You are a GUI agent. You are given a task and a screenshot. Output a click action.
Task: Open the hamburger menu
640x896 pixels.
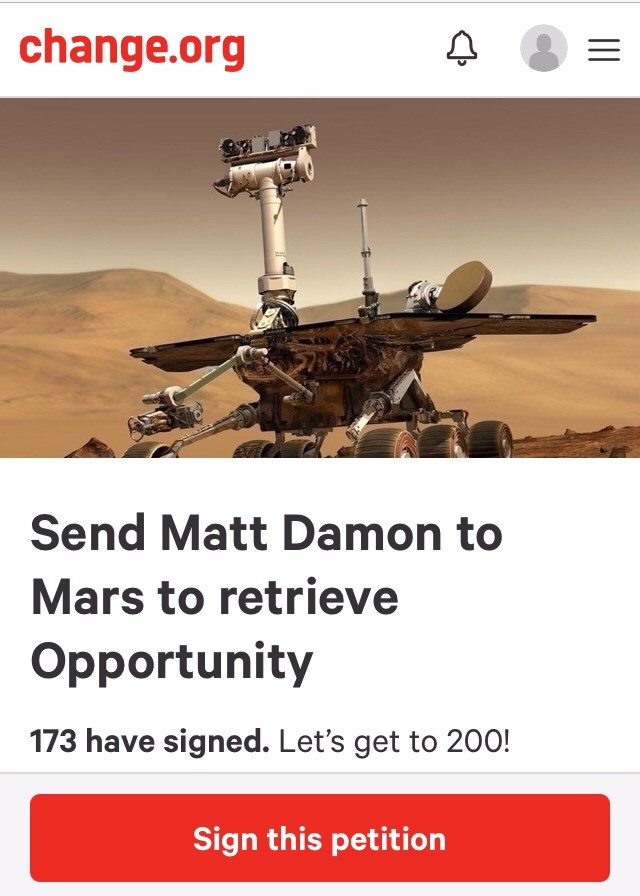(x=604, y=49)
